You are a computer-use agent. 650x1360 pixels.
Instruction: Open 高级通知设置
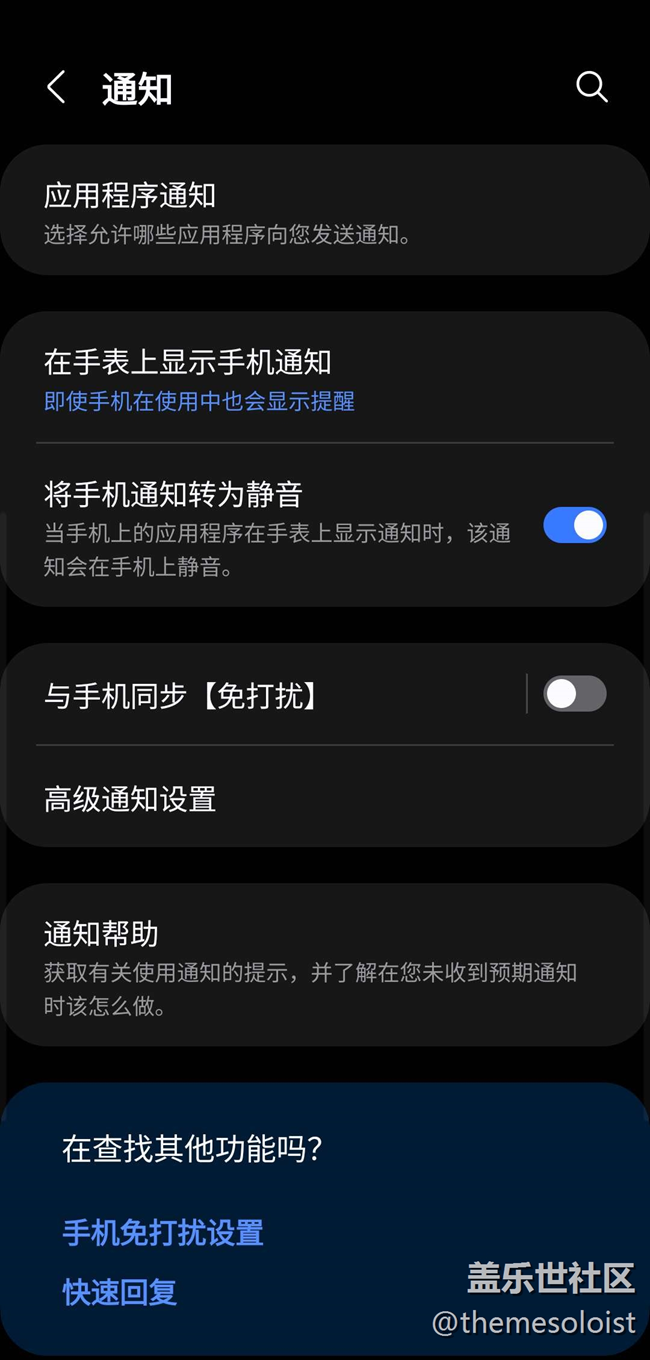[324, 799]
